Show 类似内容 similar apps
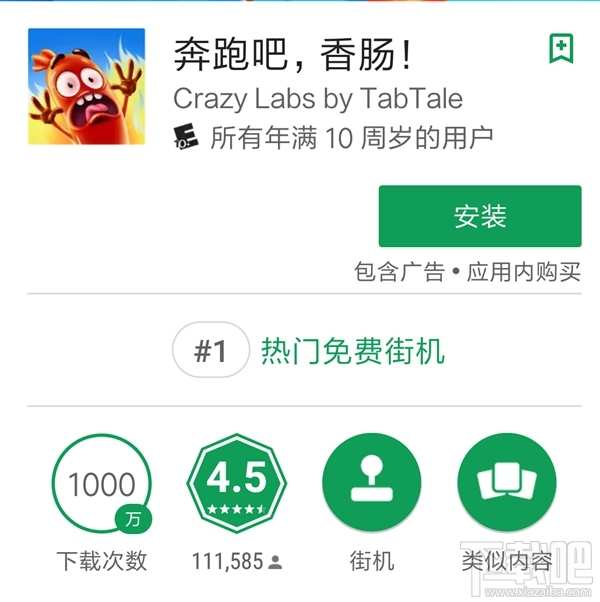 (507, 485)
